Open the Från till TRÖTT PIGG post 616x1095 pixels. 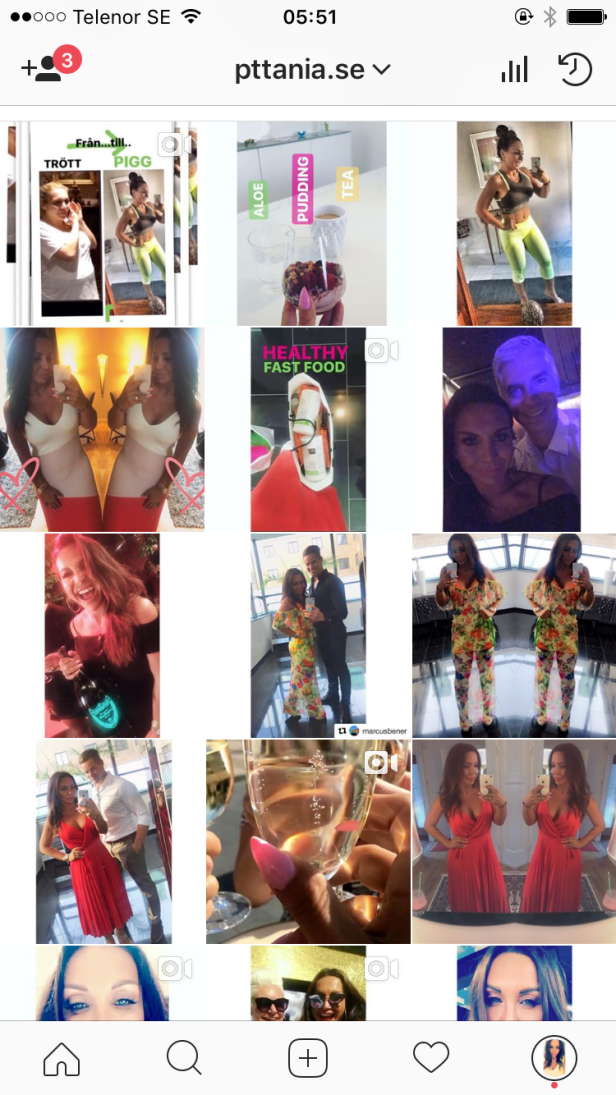(x=102, y=224)
